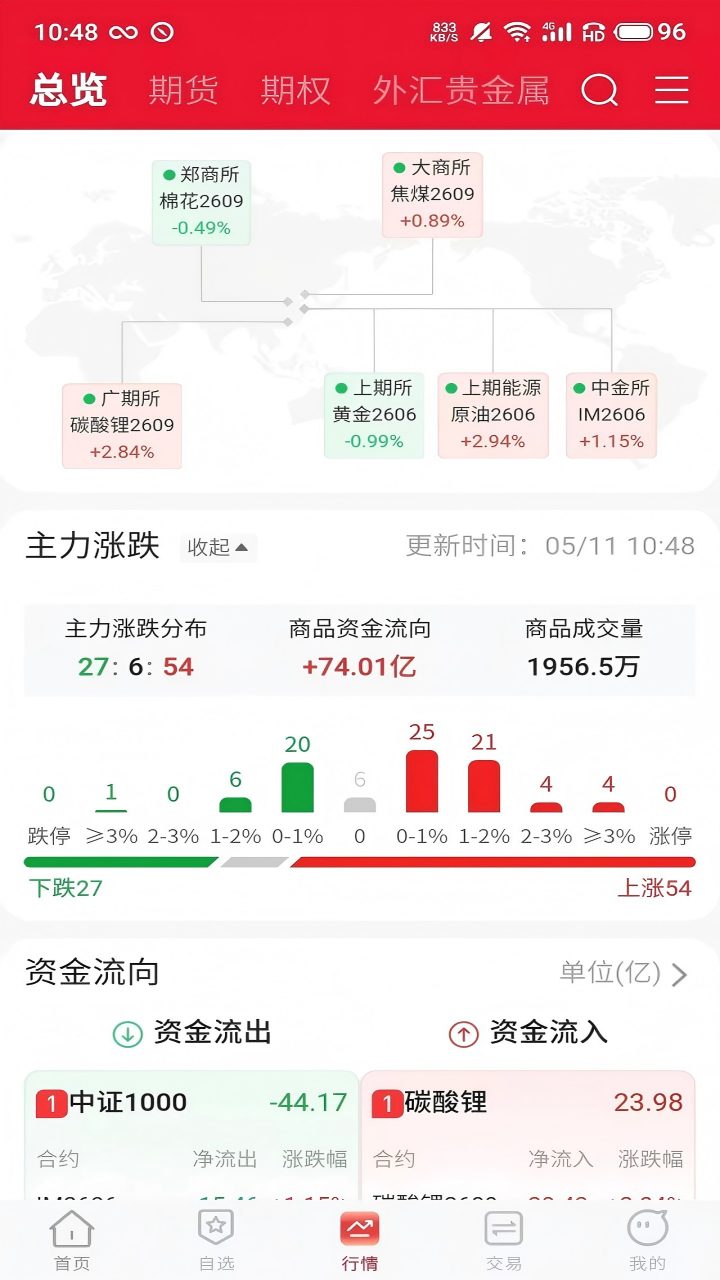Open the 上期所 黄金2606 card
The height and width of the screenshot is (1280, 720).
(374, 416)
